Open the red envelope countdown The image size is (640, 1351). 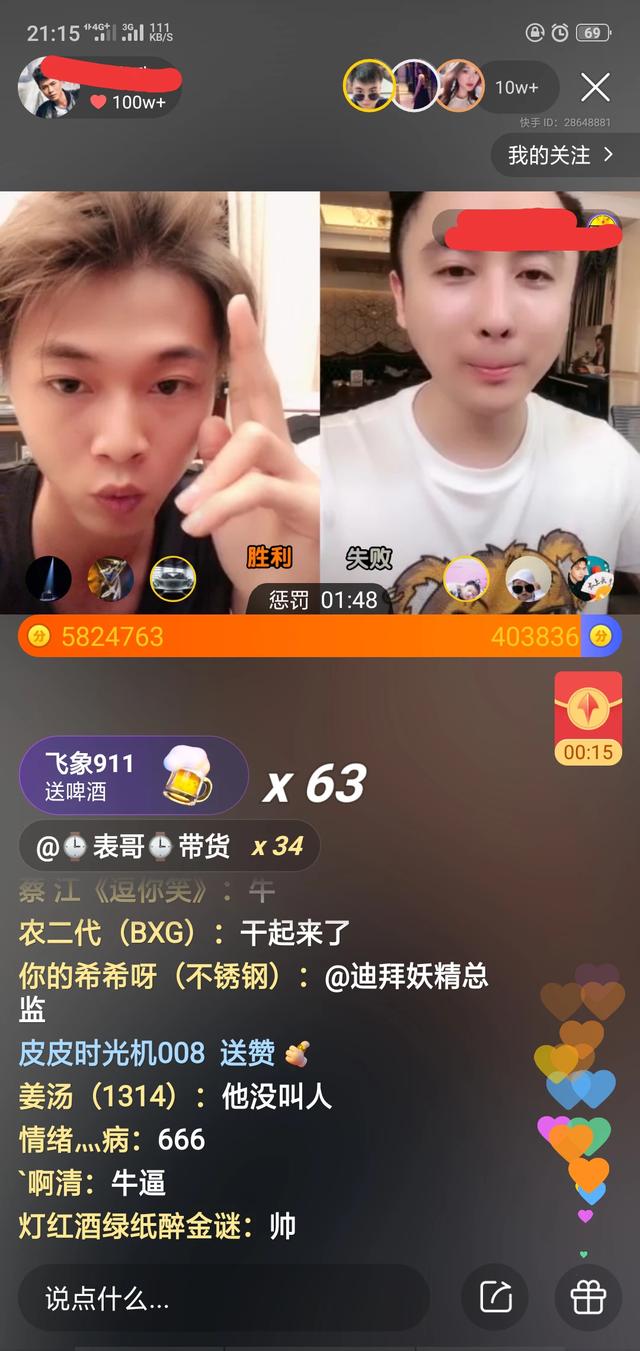click(588, 719)
